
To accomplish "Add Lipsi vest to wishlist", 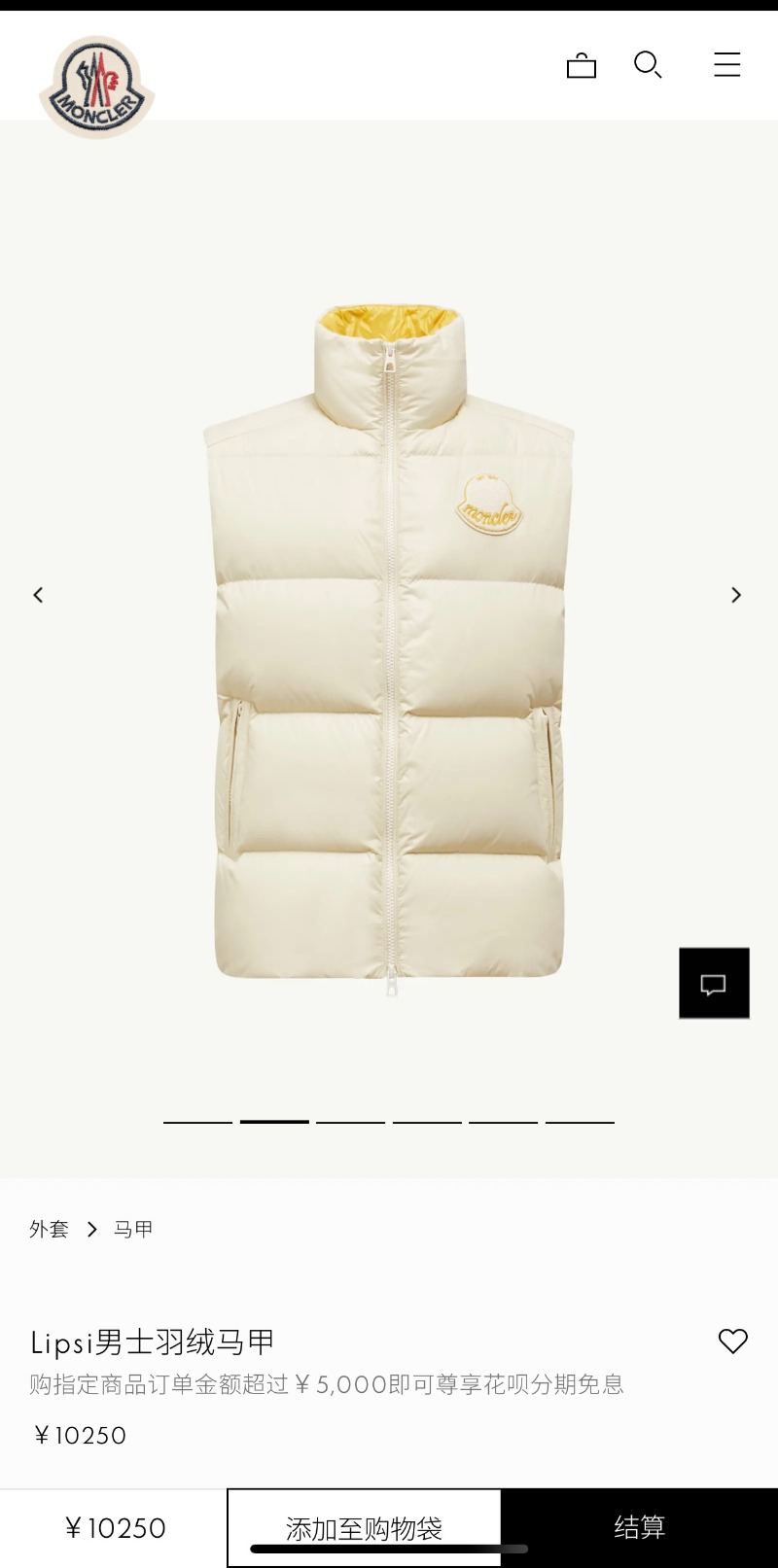I will (x=732, y=1342).
